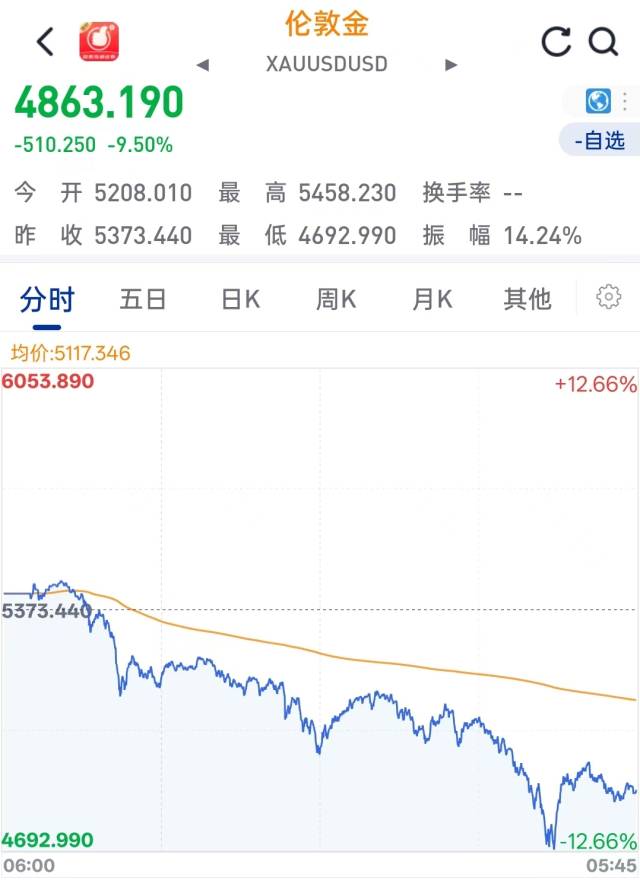640x880 pixels.
Task: View the 周K chart tab
Action: 336,298
